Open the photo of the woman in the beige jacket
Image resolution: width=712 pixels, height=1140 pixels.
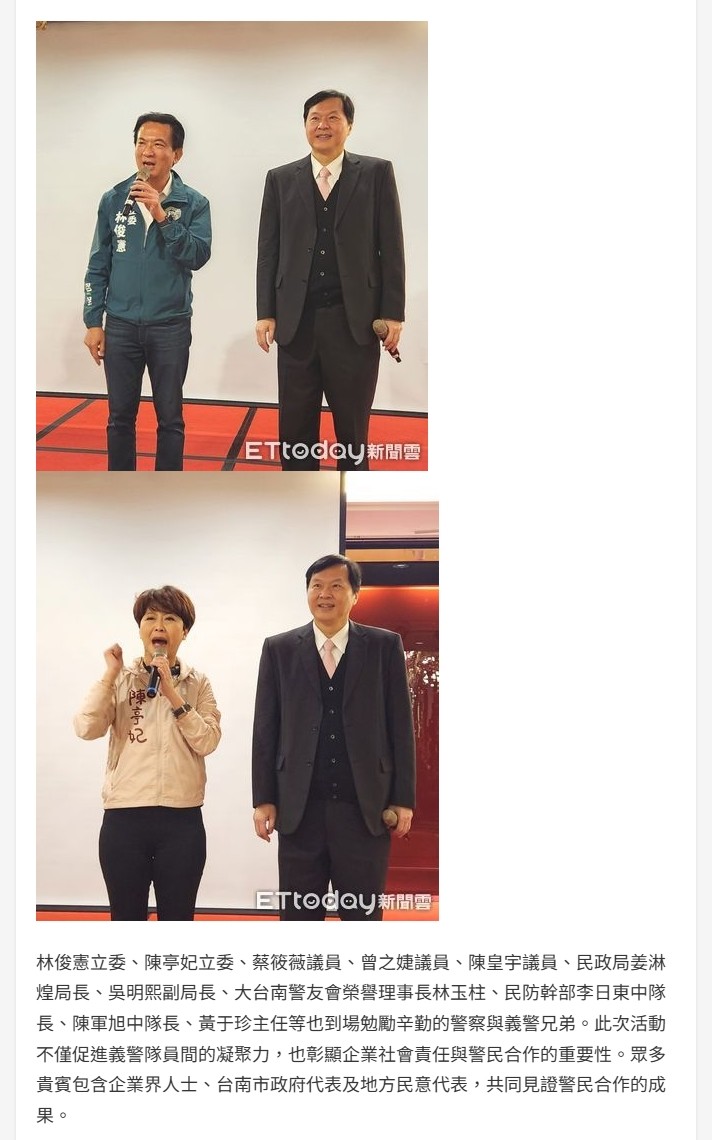(237, 696)
